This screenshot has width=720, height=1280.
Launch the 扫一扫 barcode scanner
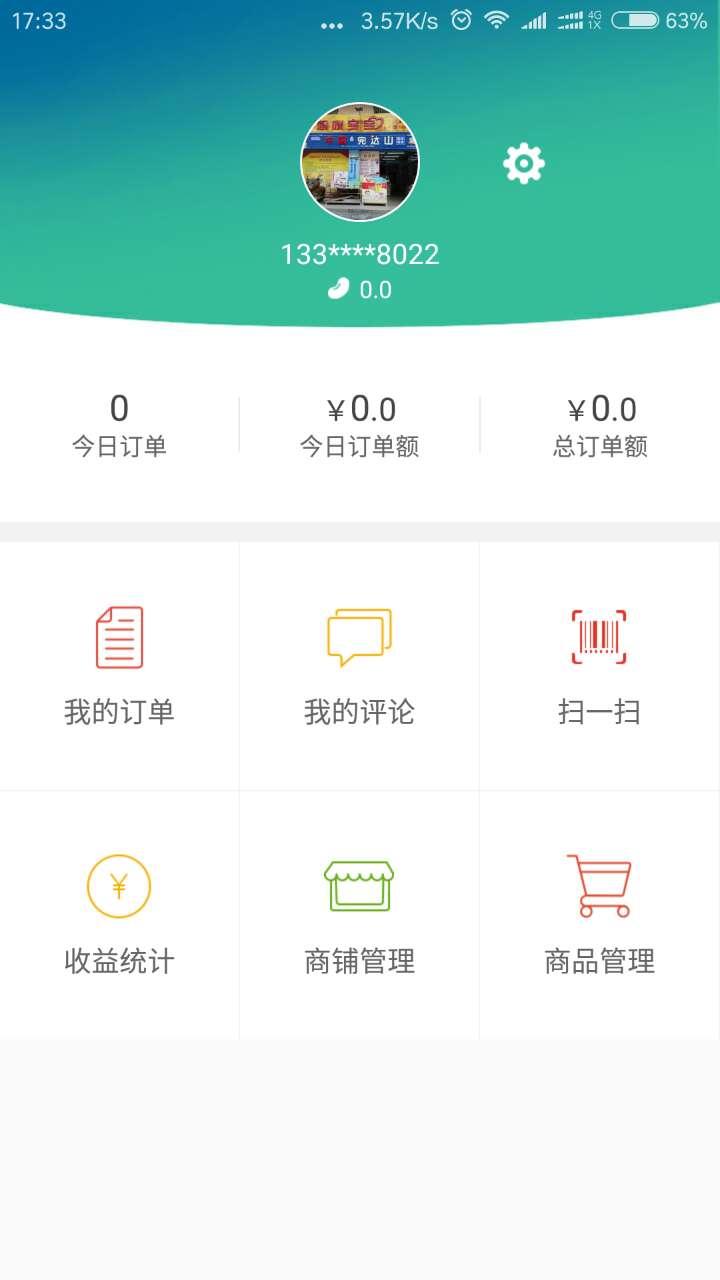pos(599,665)
